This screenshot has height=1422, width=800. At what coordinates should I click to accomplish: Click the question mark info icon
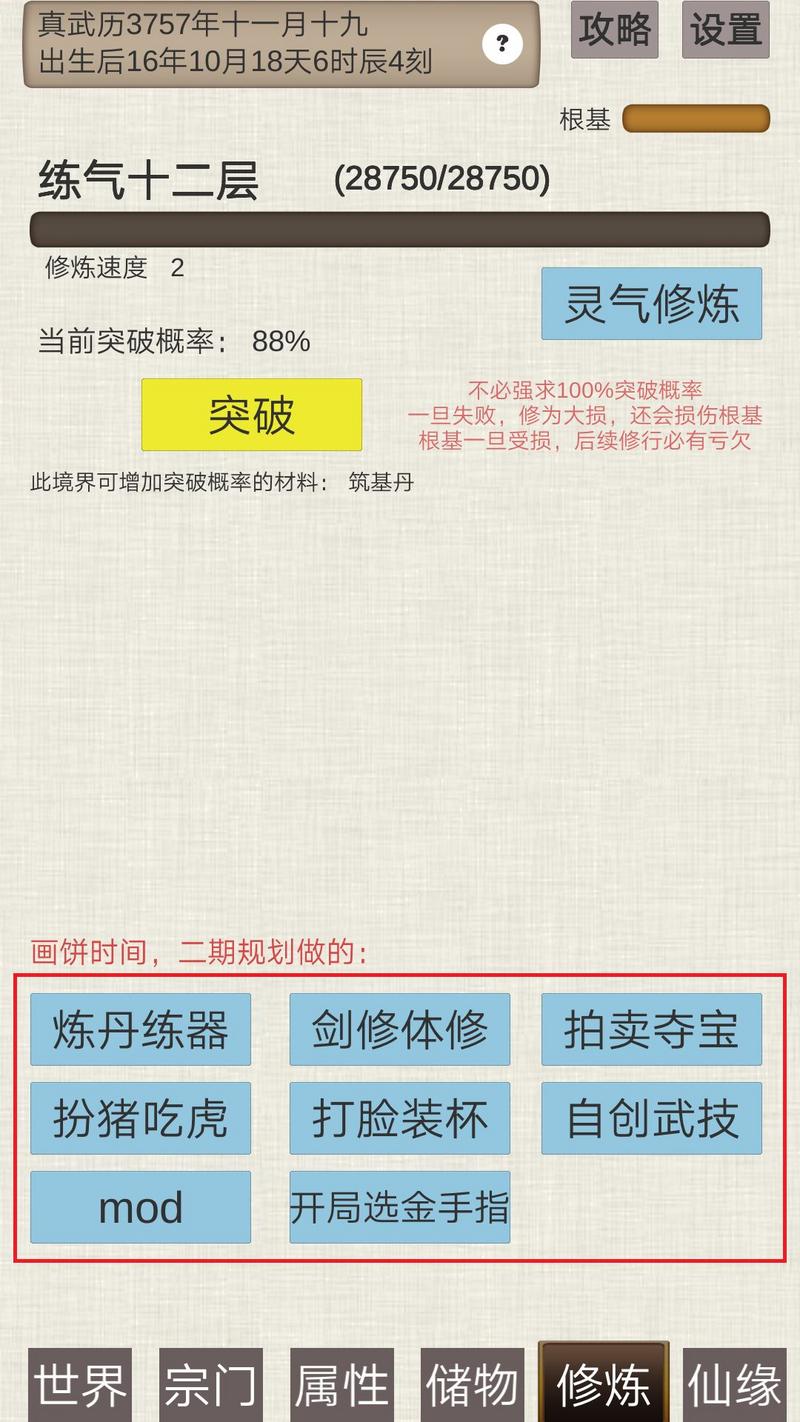[x=502, y=42]
